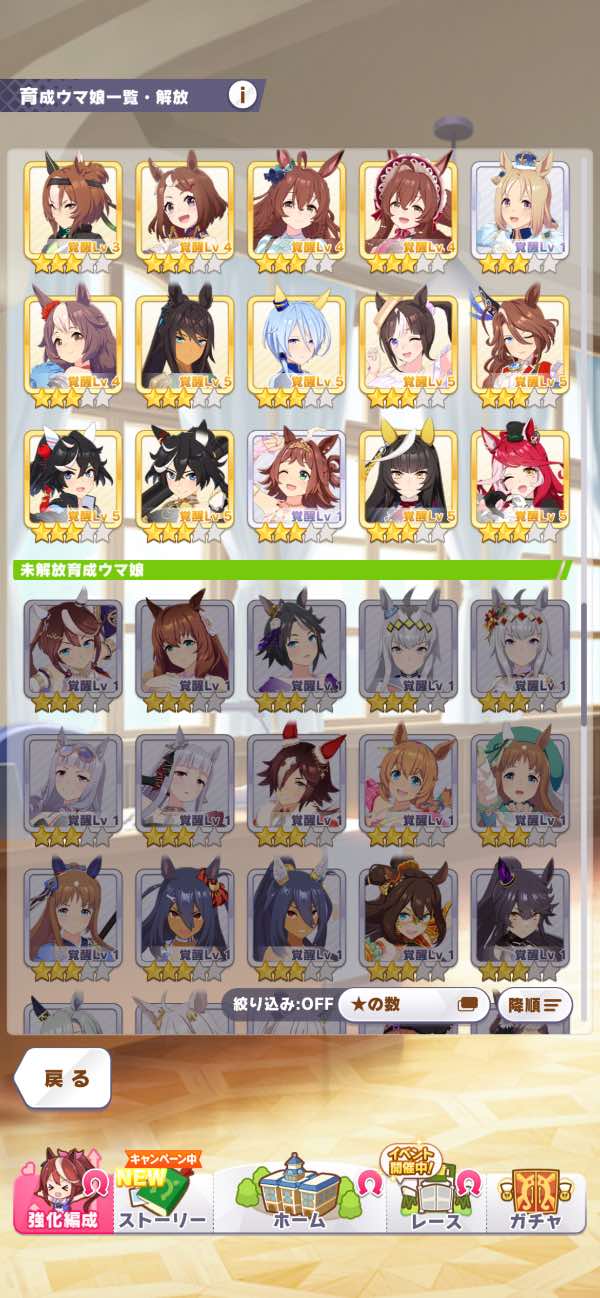Select the girl wearing the pink frilly bonnet
The height and width of the screenshot is (1298, 600).
408,217
